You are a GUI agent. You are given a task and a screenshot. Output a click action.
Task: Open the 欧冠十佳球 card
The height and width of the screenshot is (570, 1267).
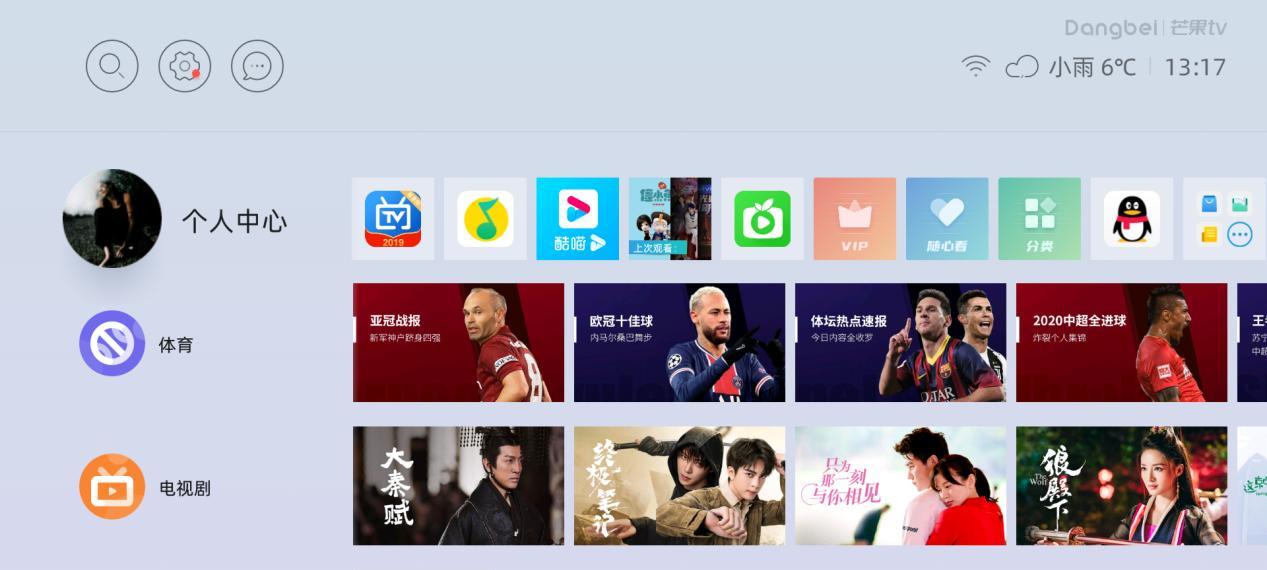[x=679, y=342]
